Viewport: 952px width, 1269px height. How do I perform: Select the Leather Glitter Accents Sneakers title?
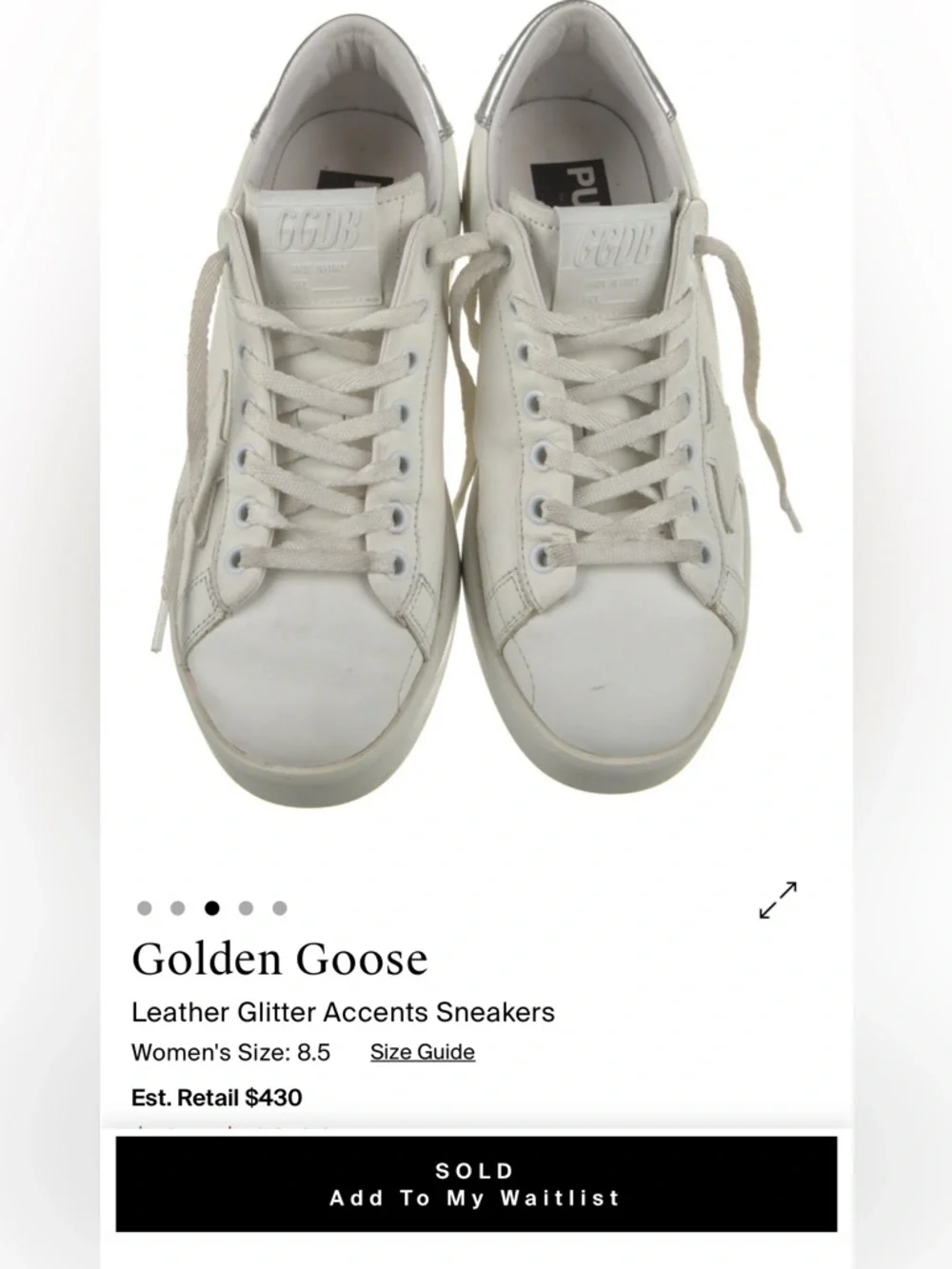coord(343,1013)
